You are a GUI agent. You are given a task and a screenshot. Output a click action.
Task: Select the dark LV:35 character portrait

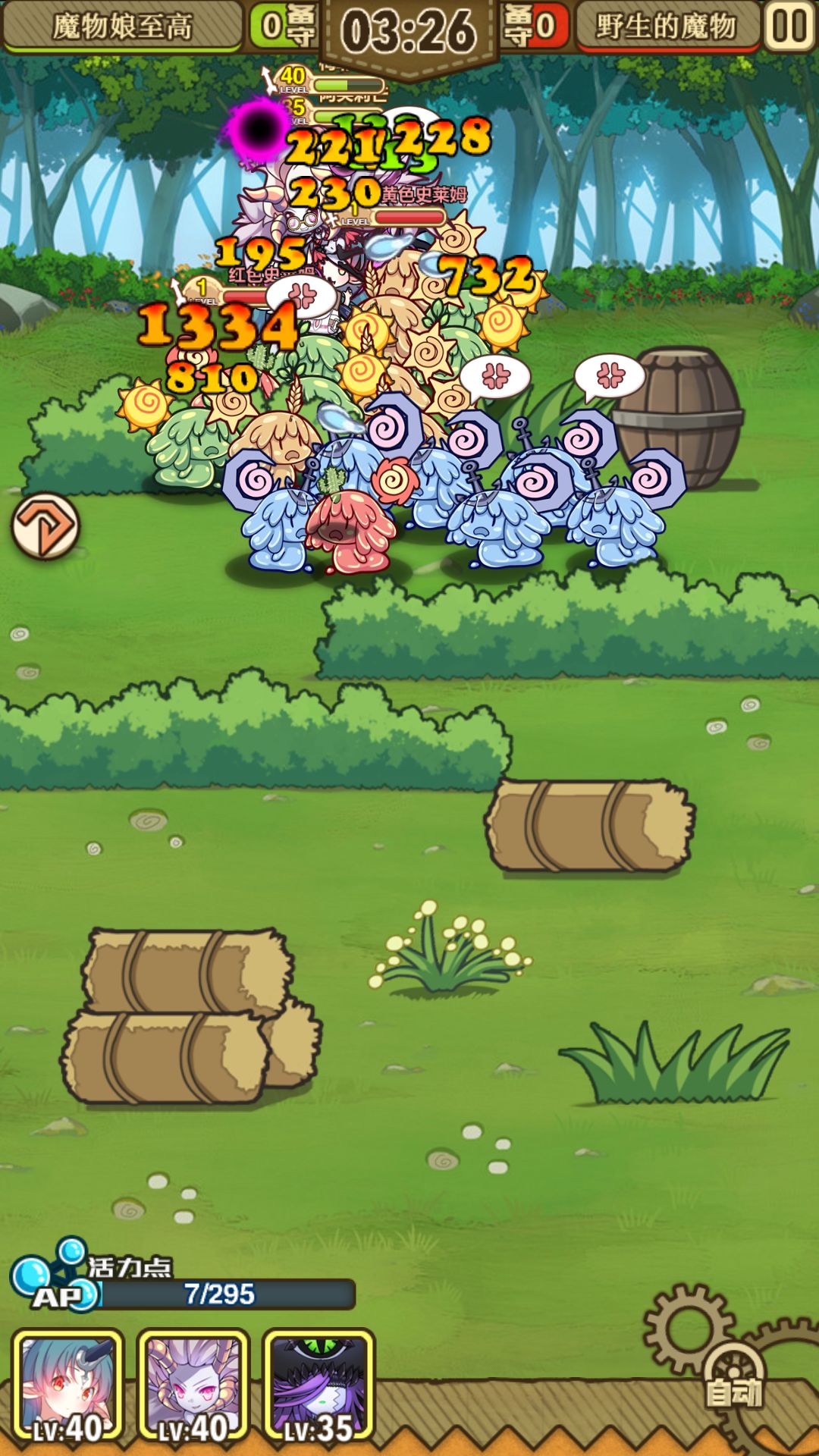click(318, 1385)
